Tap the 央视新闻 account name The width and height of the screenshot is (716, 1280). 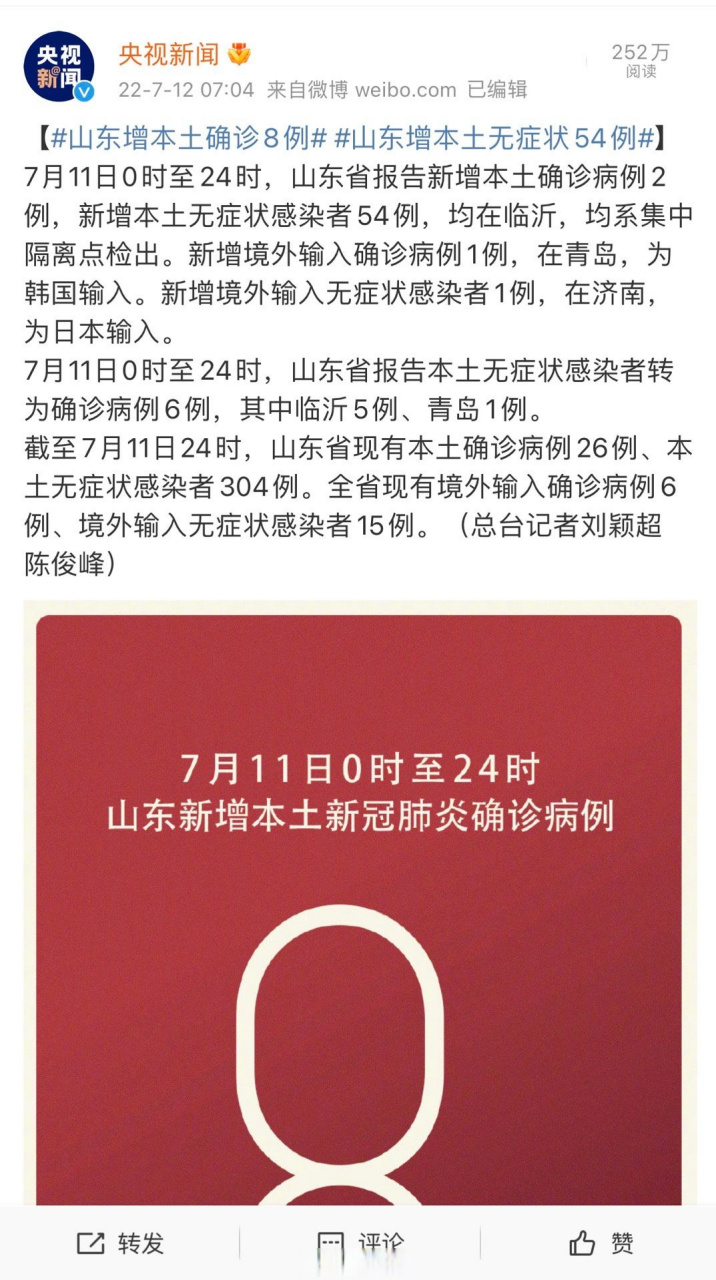point(169,54)
